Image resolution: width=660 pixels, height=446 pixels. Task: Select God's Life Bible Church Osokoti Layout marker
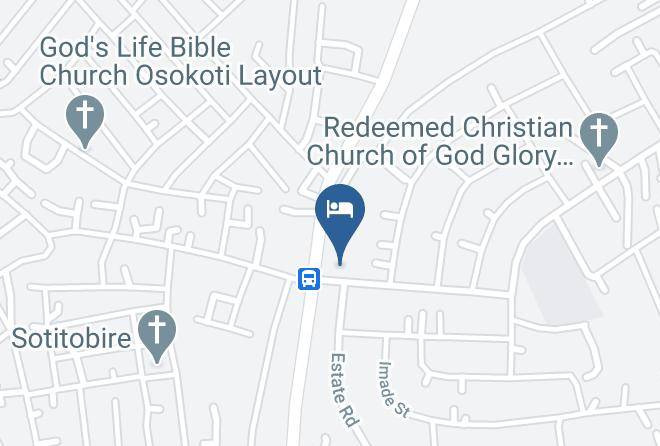(x=85, y=121)
